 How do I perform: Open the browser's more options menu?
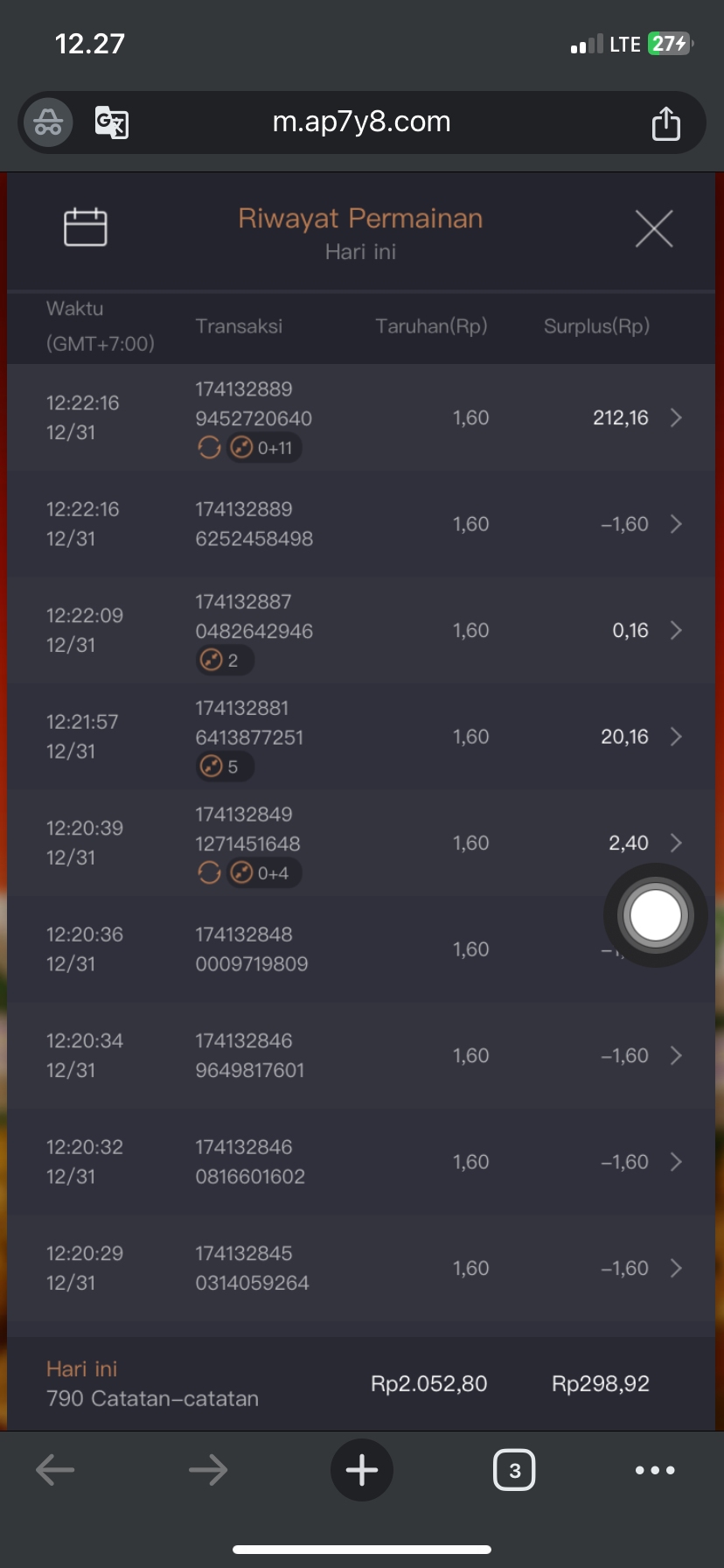[x=655, y=1470]
